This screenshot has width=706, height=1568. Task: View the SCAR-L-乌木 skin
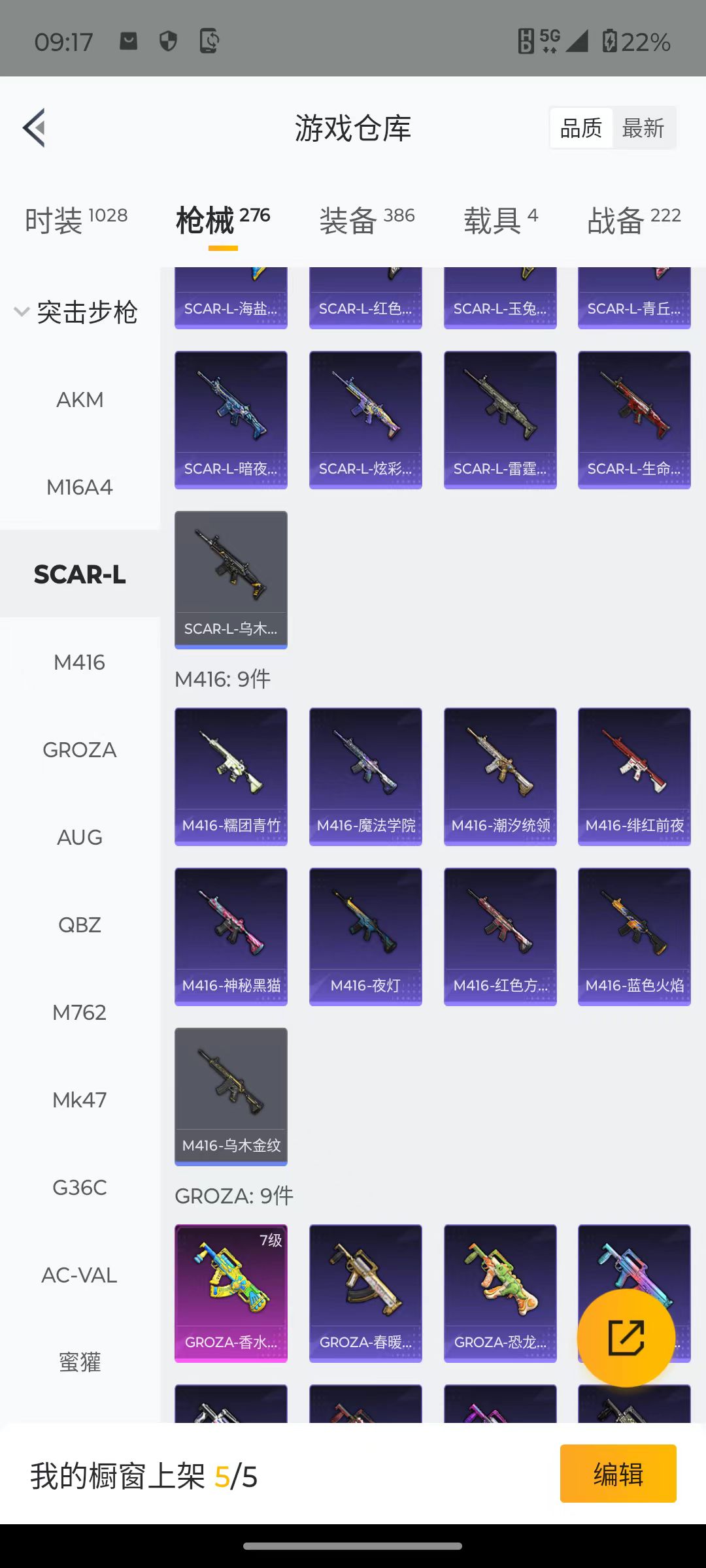click(x=231, y=580)
